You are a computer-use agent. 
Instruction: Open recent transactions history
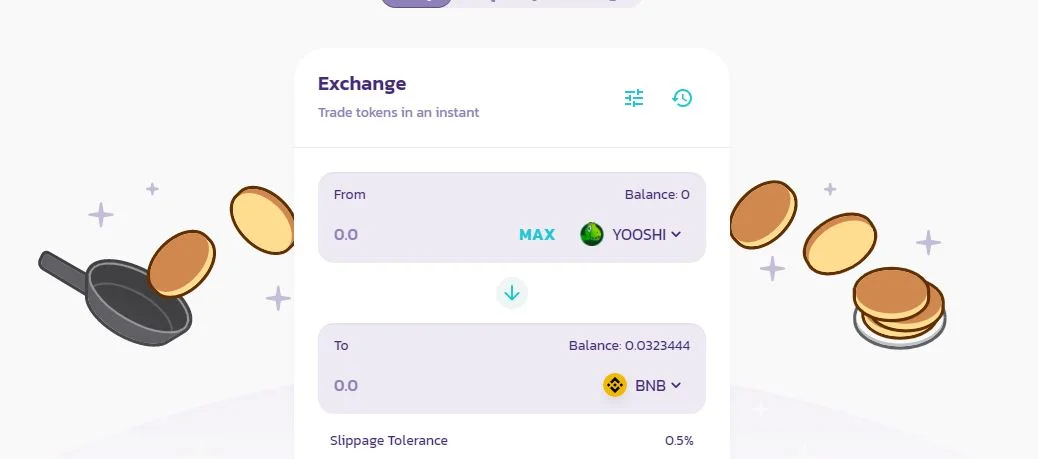(x=682, y=98)
